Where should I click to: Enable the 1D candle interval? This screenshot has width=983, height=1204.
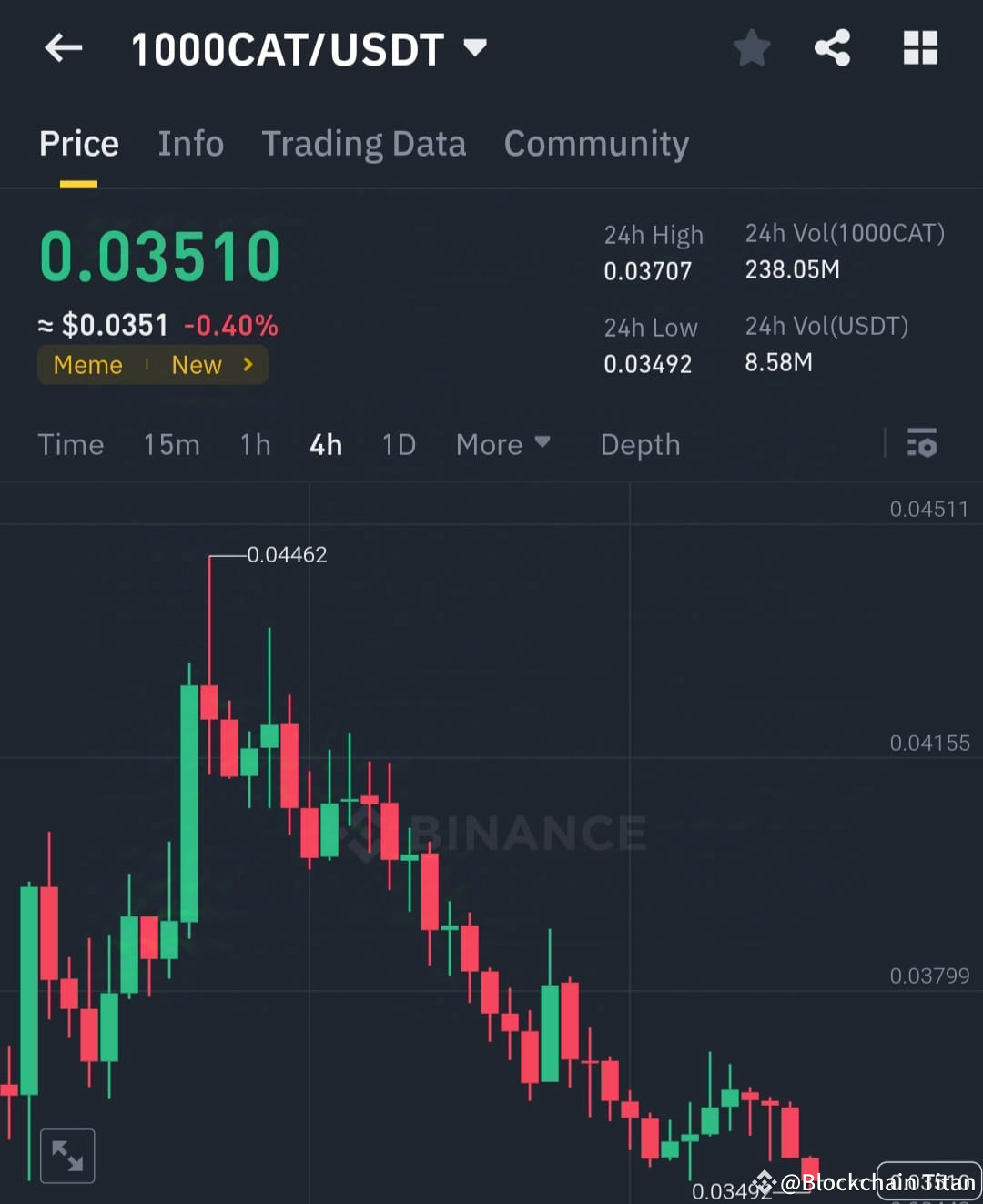[x=398, y=445]
